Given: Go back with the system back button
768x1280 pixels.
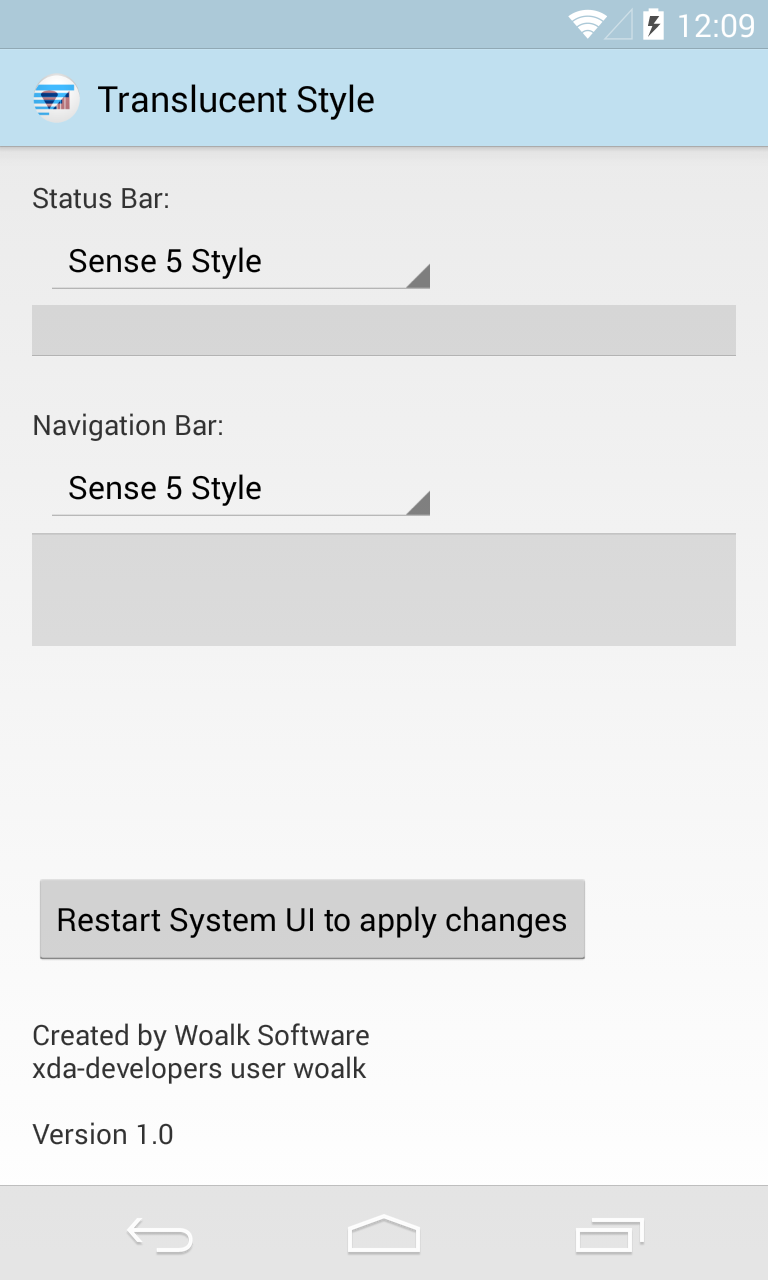Looking at the screenshot, I should click(x=160, y=1235).
